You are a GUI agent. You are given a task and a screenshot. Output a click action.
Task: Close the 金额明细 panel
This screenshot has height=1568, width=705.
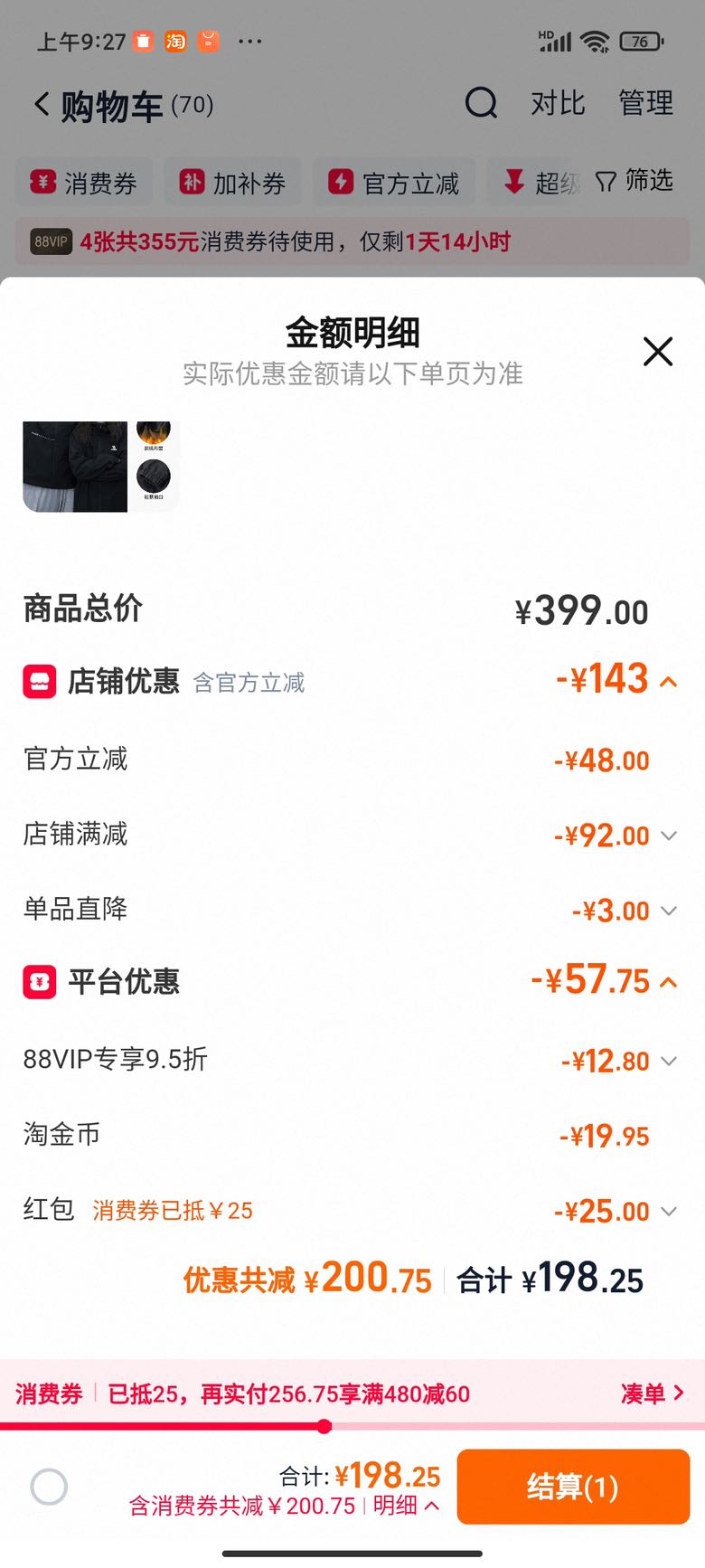point(658,351)
